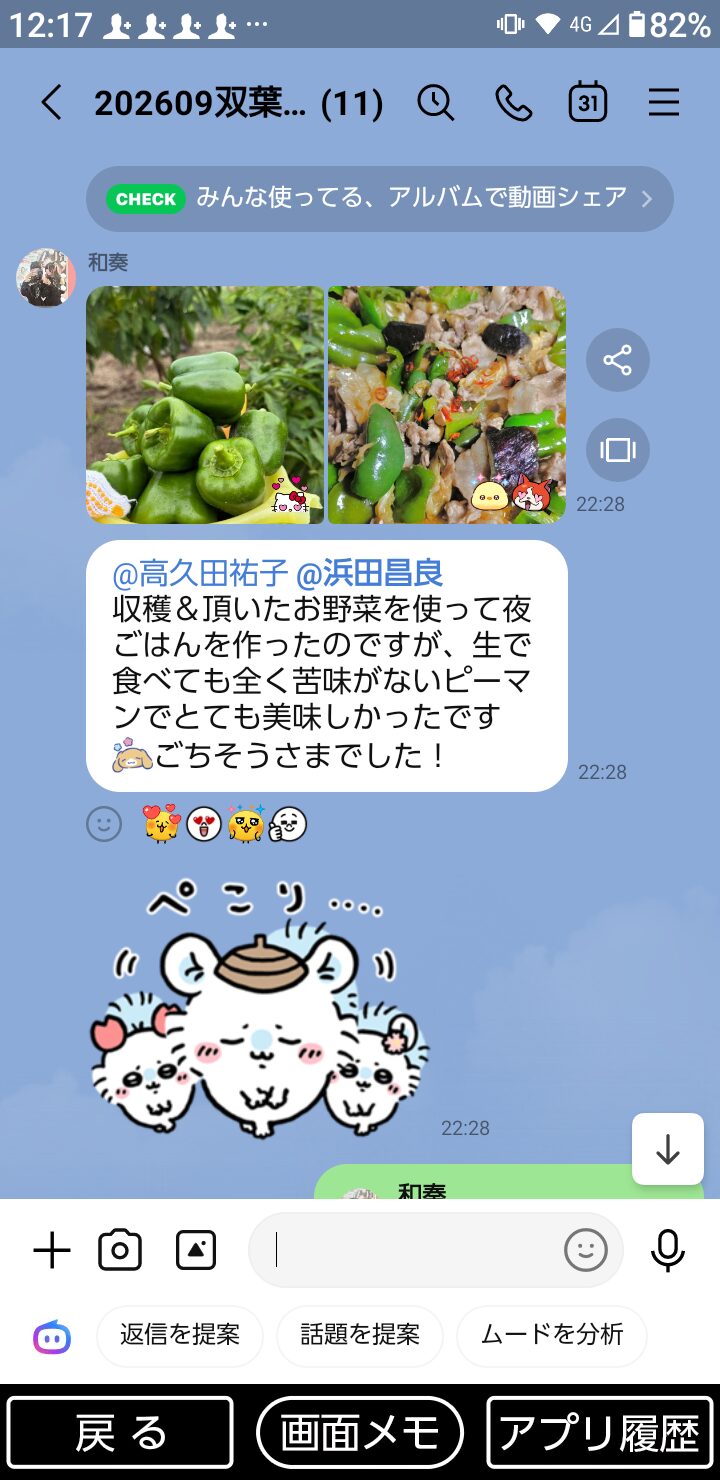Tap 返信を提案 chip
720x1480 pixels.
pos(180,1335)
